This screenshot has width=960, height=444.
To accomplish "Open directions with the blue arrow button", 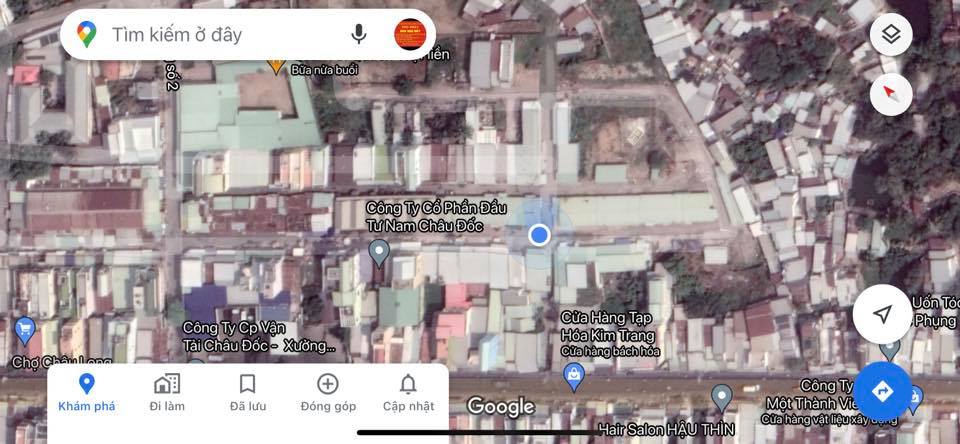I will 882,391.
